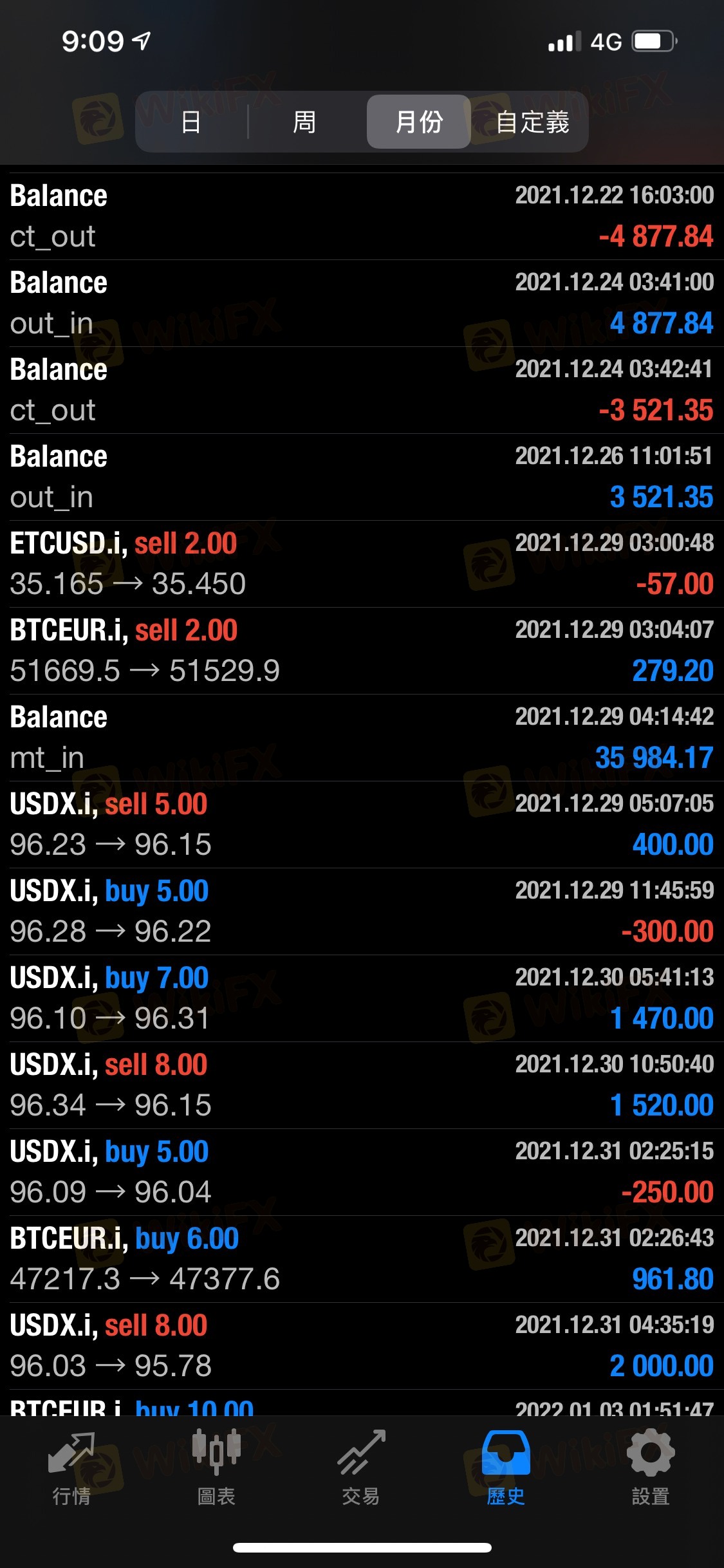724x1568 pixels.
Task: Go to the 圖表 chart tab
Action: 216,1468
